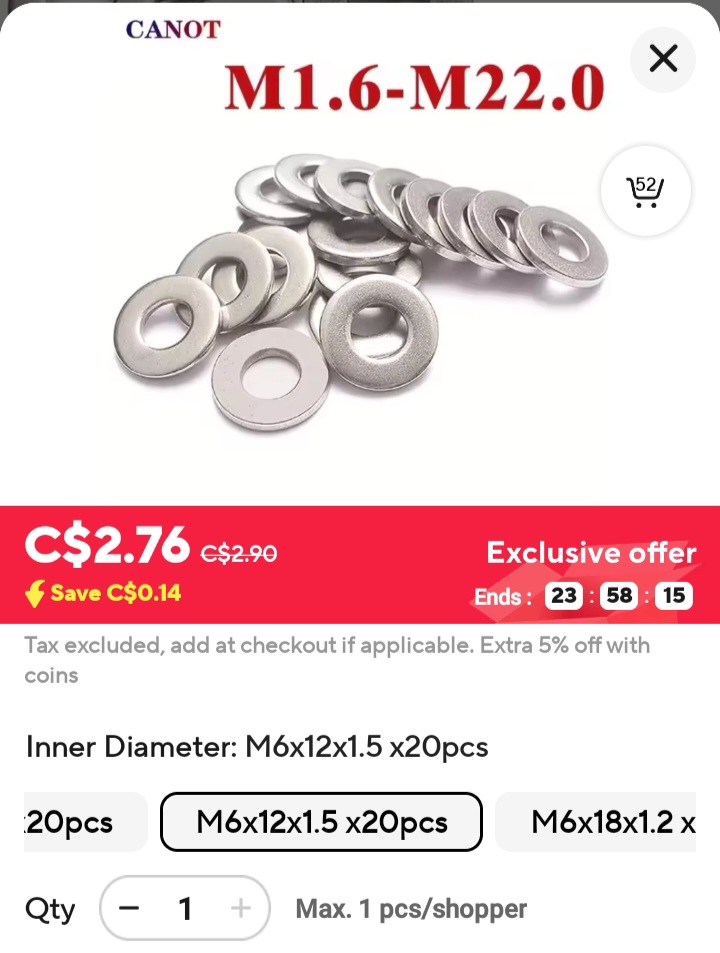Screen dimensions: 720x953
Task: Click the countdown timer hours box
Action: (x=563, y=595)
